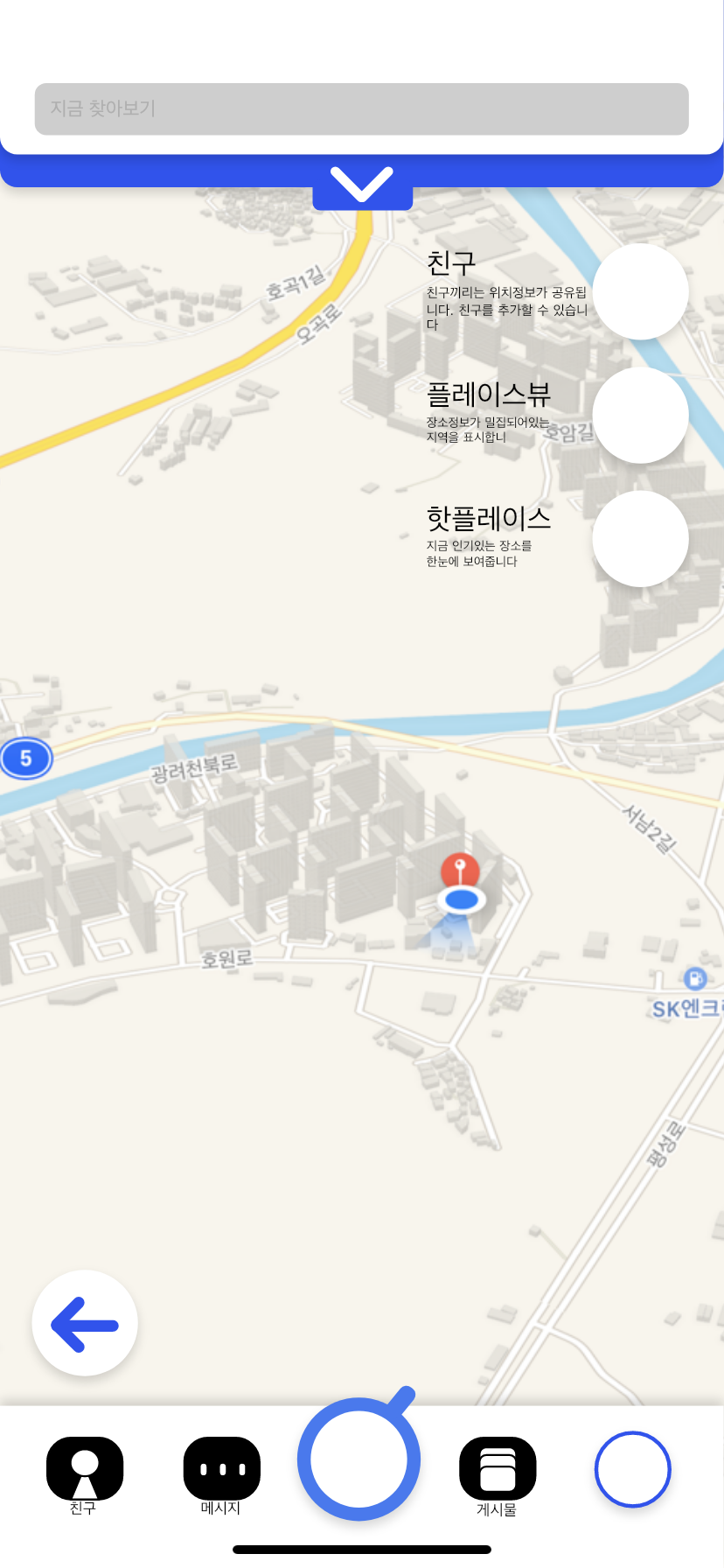
Task: Select the 핫플레이스 round button
Action: [640, 539]
